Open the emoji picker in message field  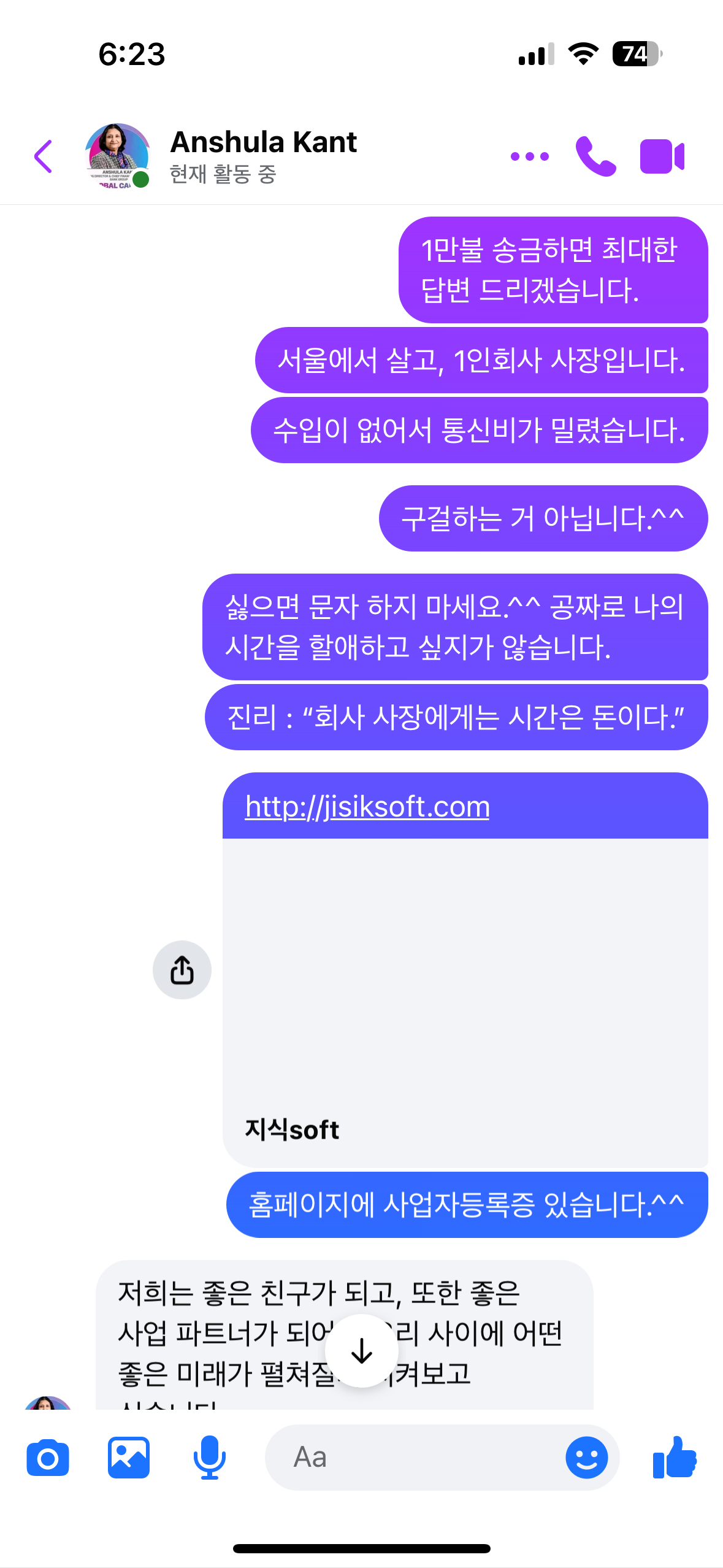pos(587,1458)
